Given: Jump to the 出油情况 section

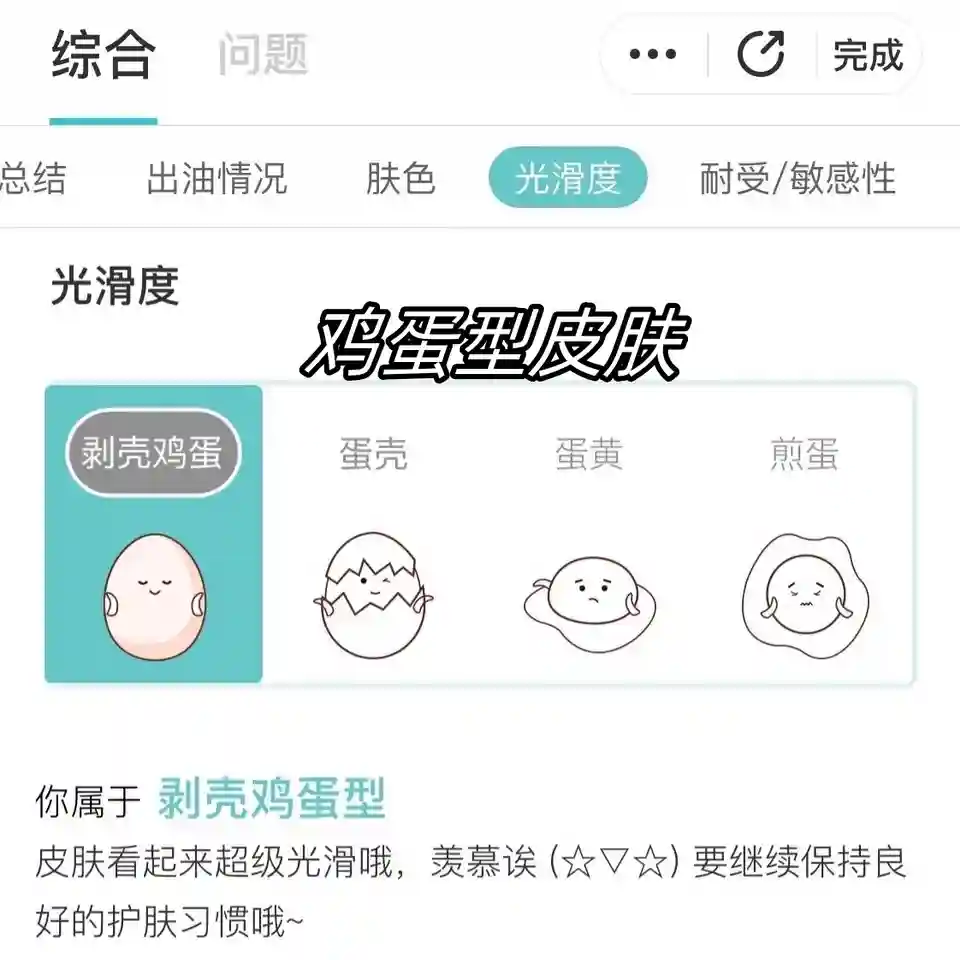Looking at the screenshot, I should pos(216,179).
